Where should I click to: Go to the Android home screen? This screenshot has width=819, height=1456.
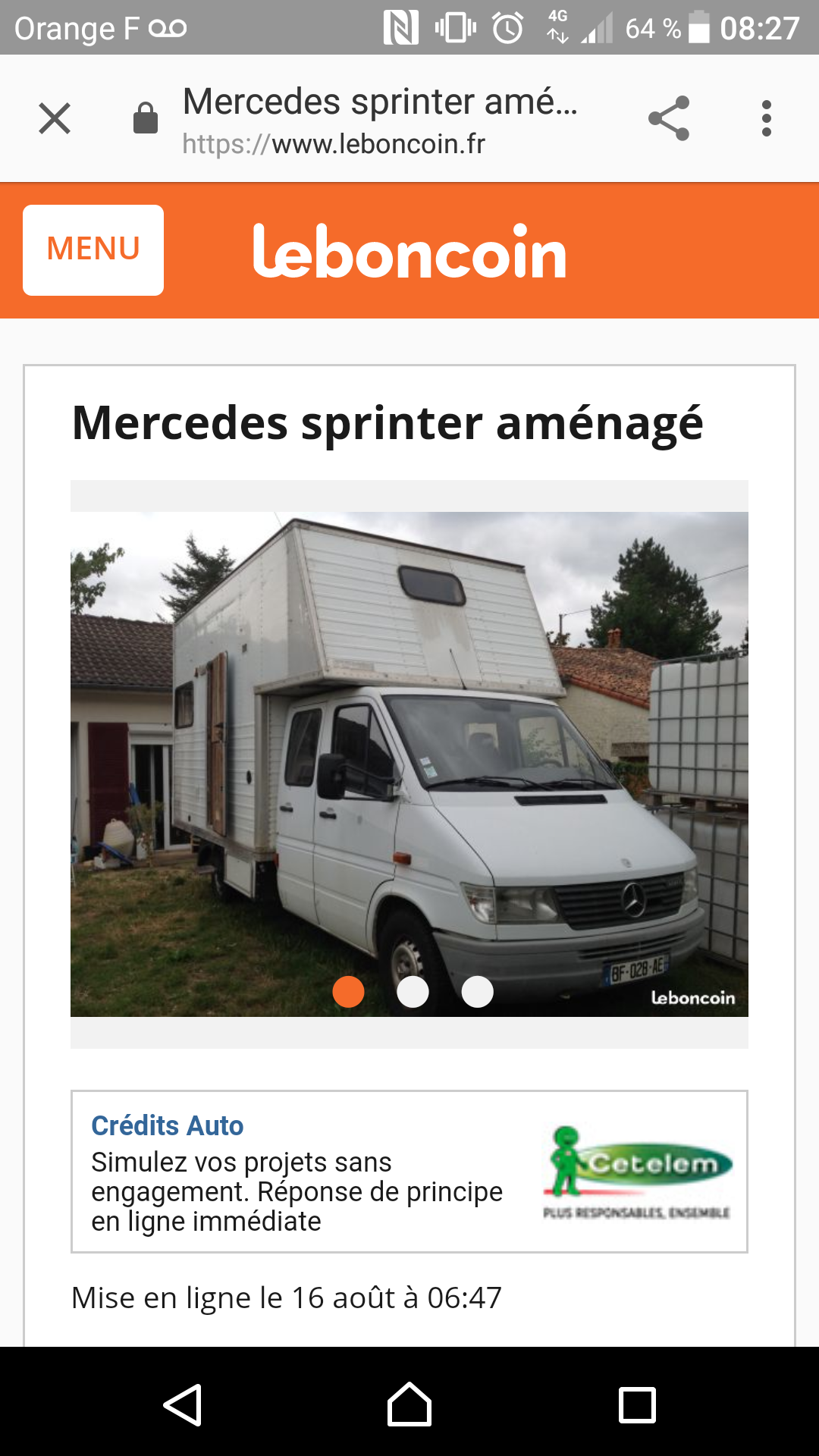click(x=409, y=1405)
